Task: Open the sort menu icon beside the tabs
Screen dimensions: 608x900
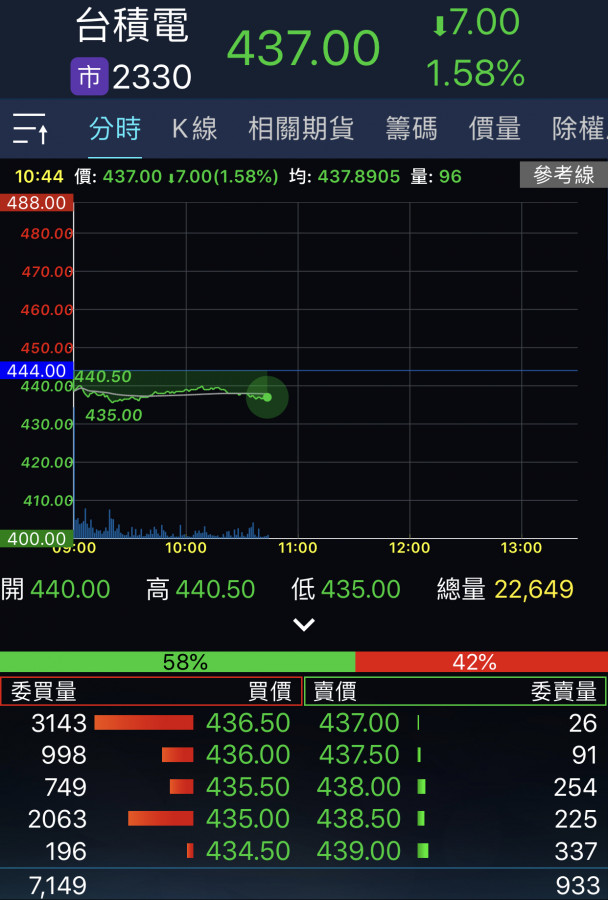Action: [30, 129]
